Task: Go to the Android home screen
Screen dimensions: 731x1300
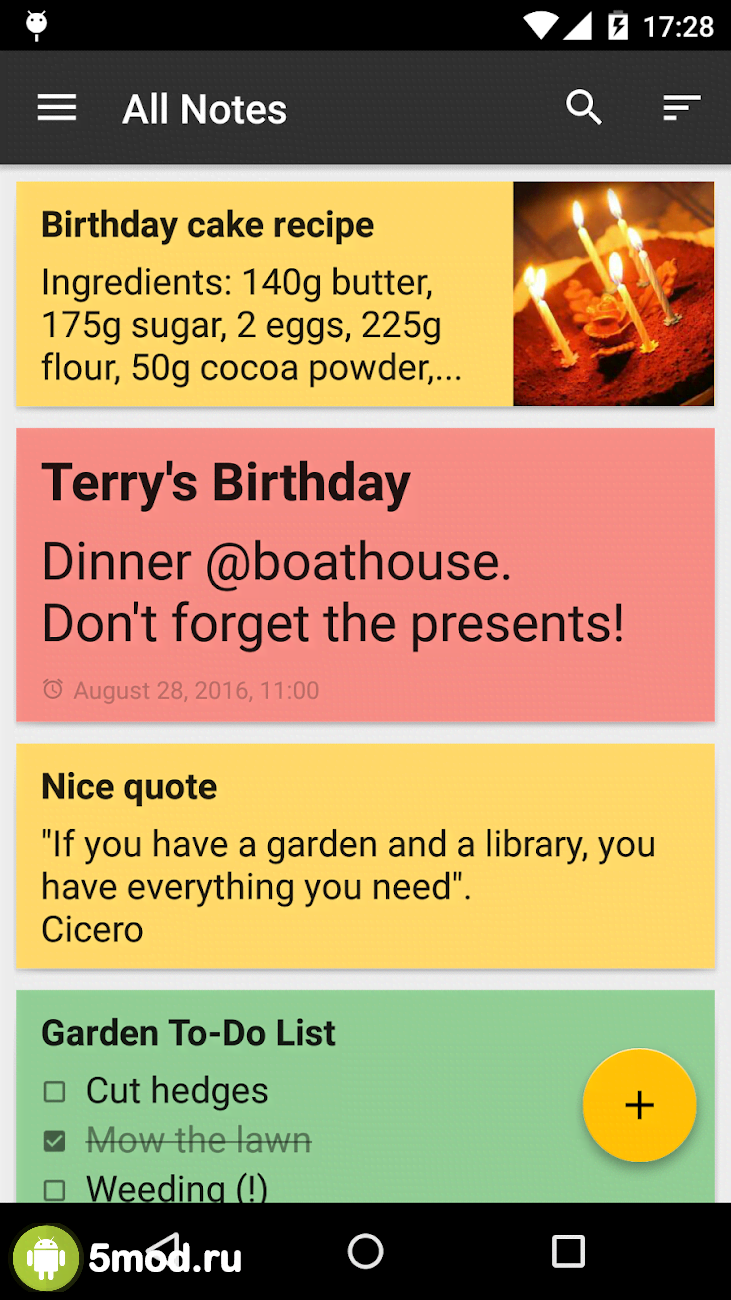Action: tap(365, 1251)
